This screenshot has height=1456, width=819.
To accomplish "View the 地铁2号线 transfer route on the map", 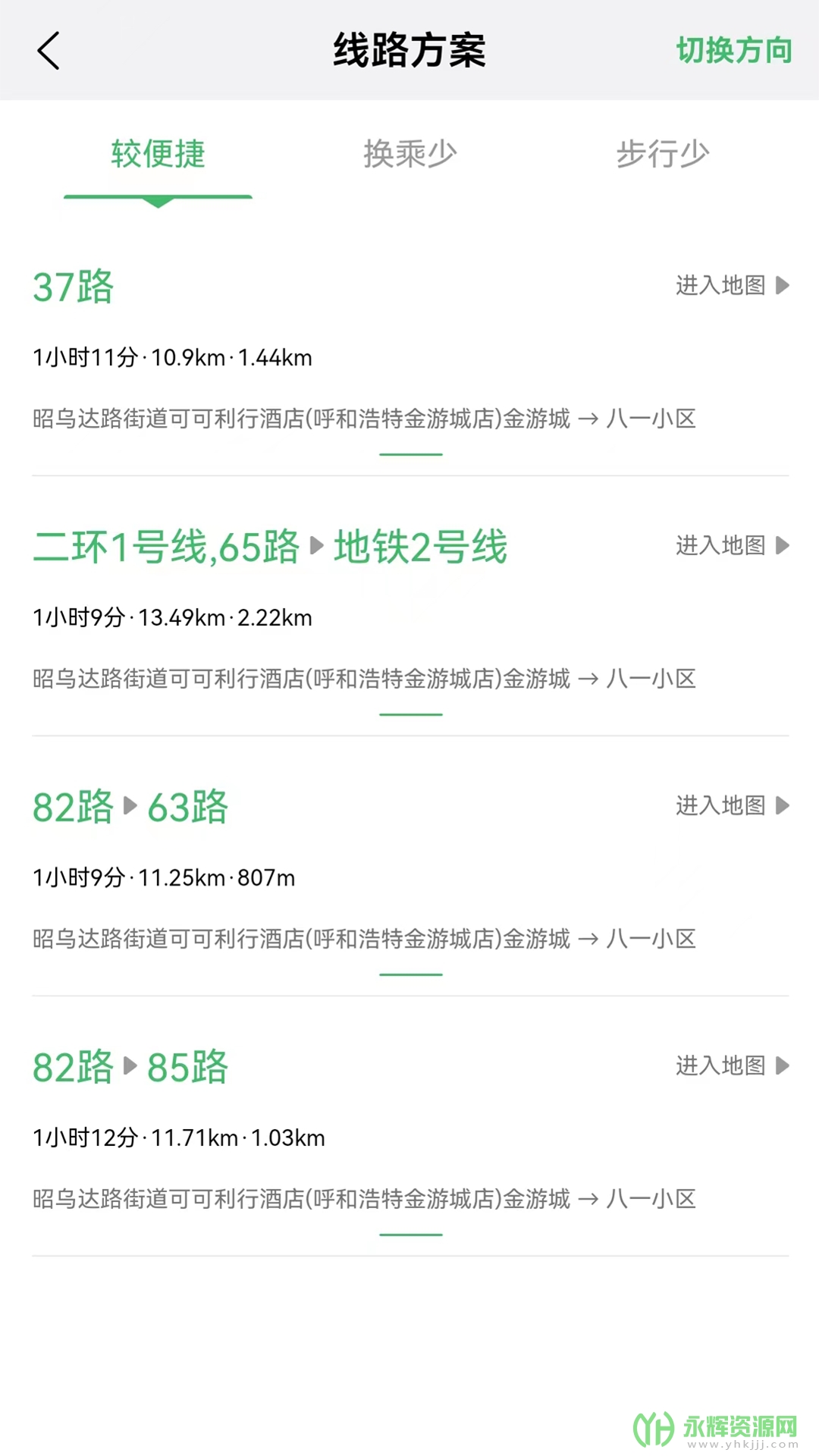I will [x=732, y=545].
